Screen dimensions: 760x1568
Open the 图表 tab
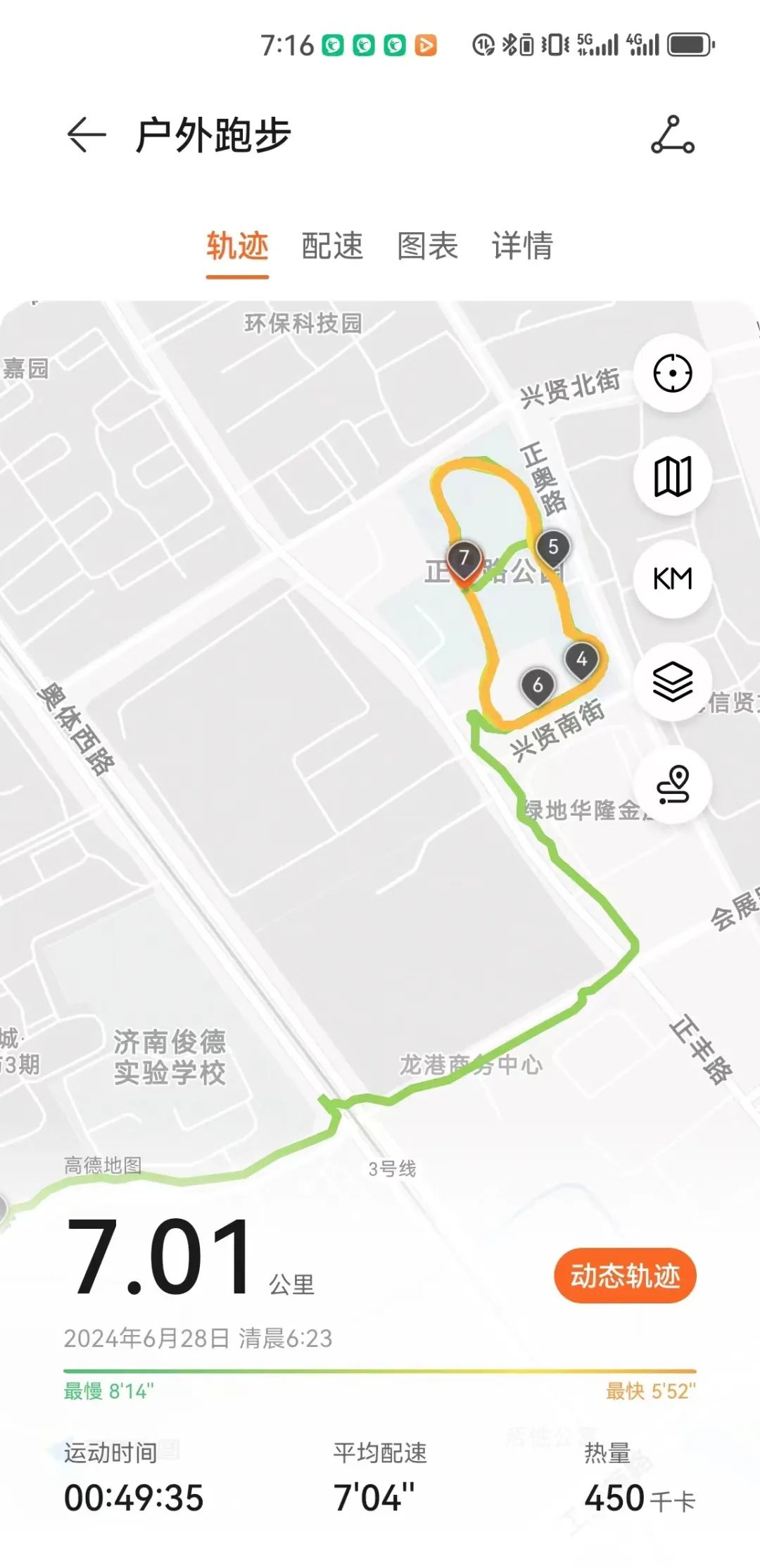(x=427, y=246)
